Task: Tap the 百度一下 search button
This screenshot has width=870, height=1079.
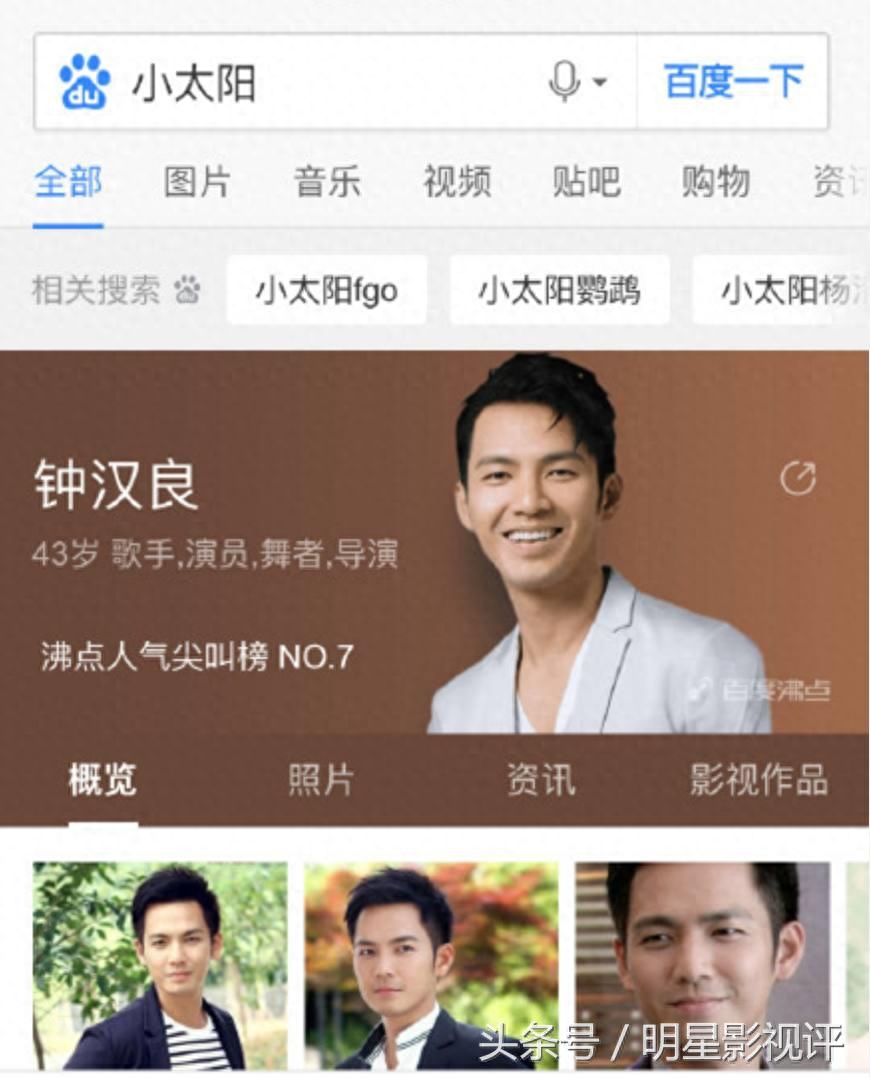Action: click(733, 82)
